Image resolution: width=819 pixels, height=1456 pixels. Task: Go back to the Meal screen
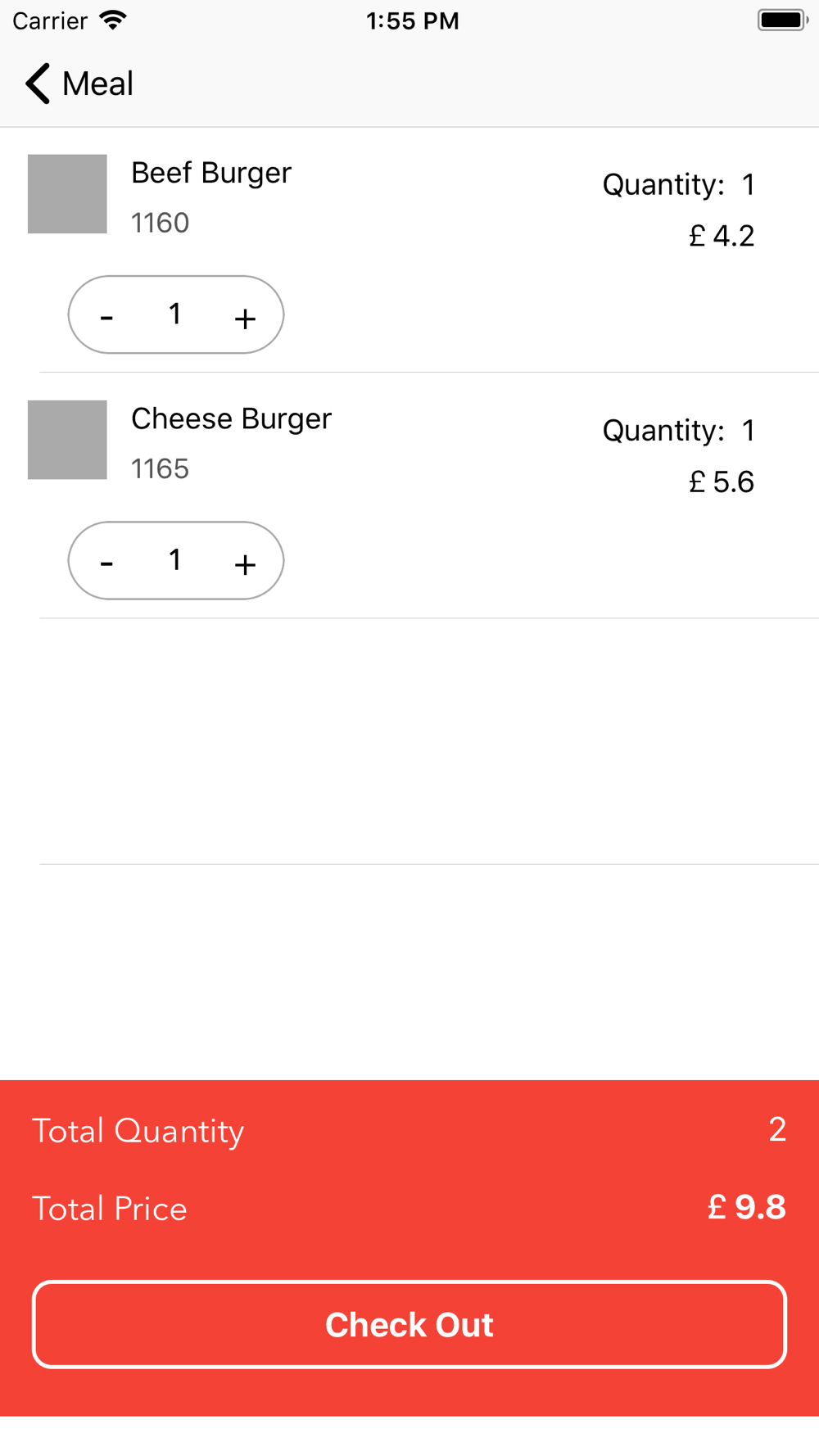coord(79,84)
